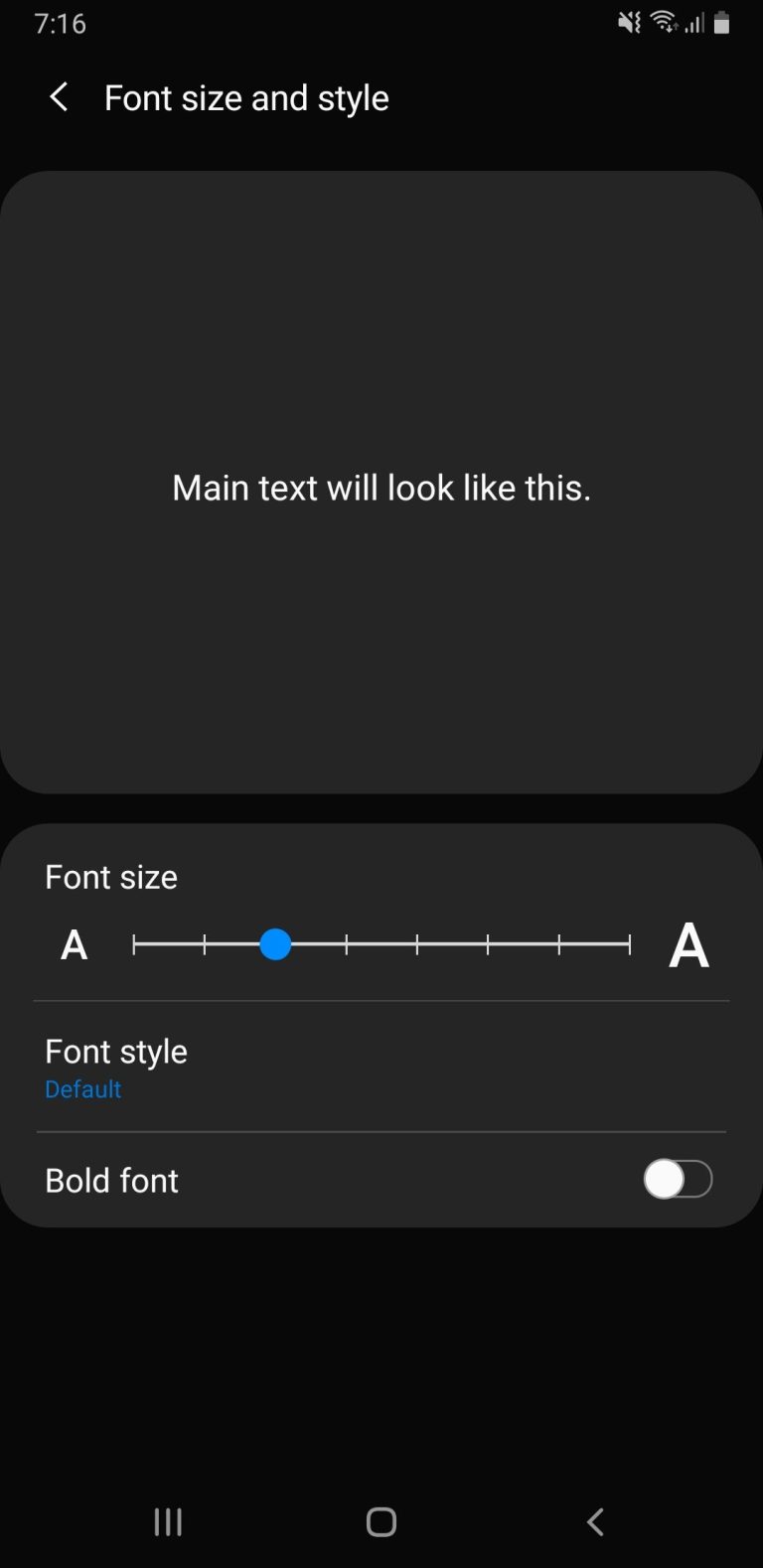Tap the main text preview area
Image resolution: width=763 pixels, height=1568 pixels.
(x=381, y=487)
